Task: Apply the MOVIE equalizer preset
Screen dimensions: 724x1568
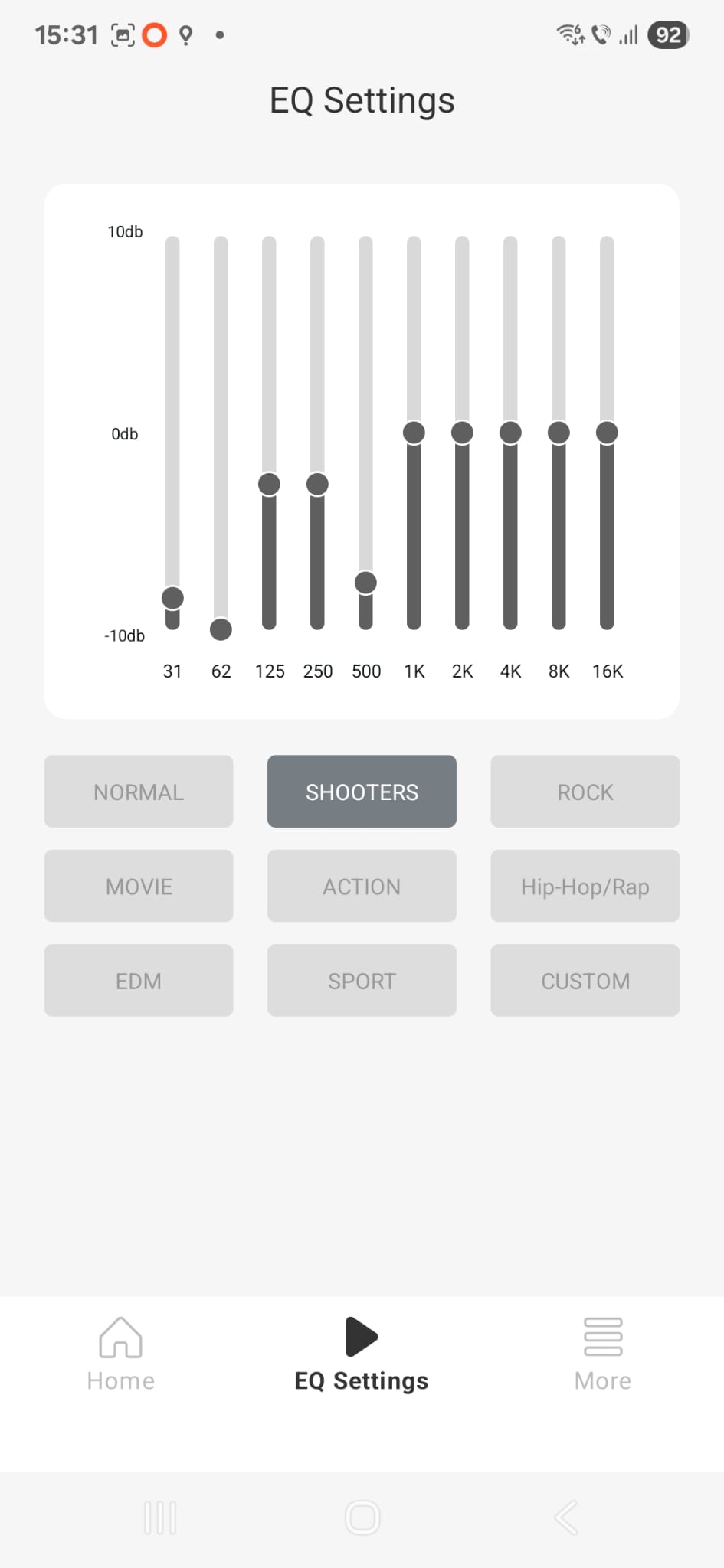Action: [139, 886]
